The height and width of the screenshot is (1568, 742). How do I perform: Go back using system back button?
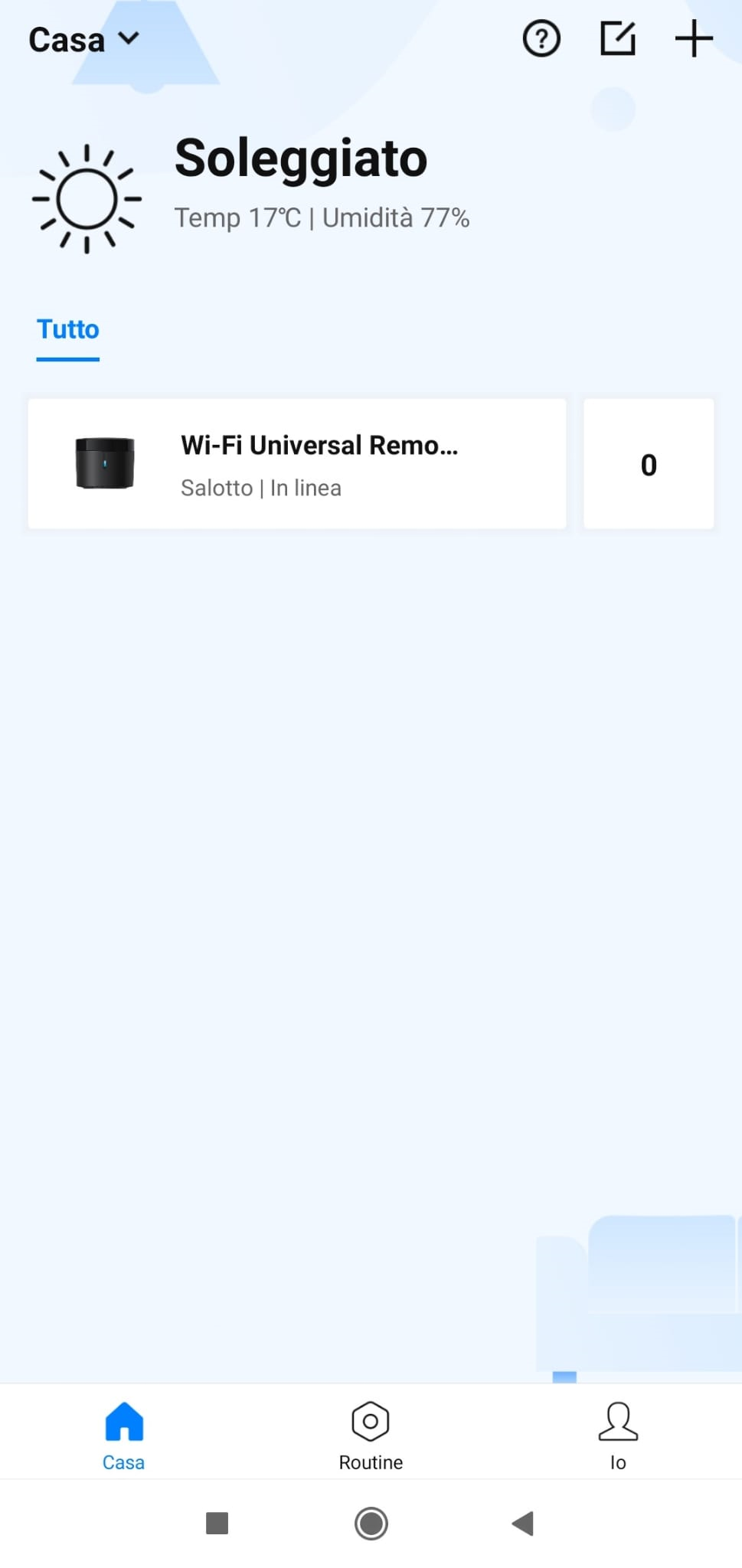[x=523, y=1523]
